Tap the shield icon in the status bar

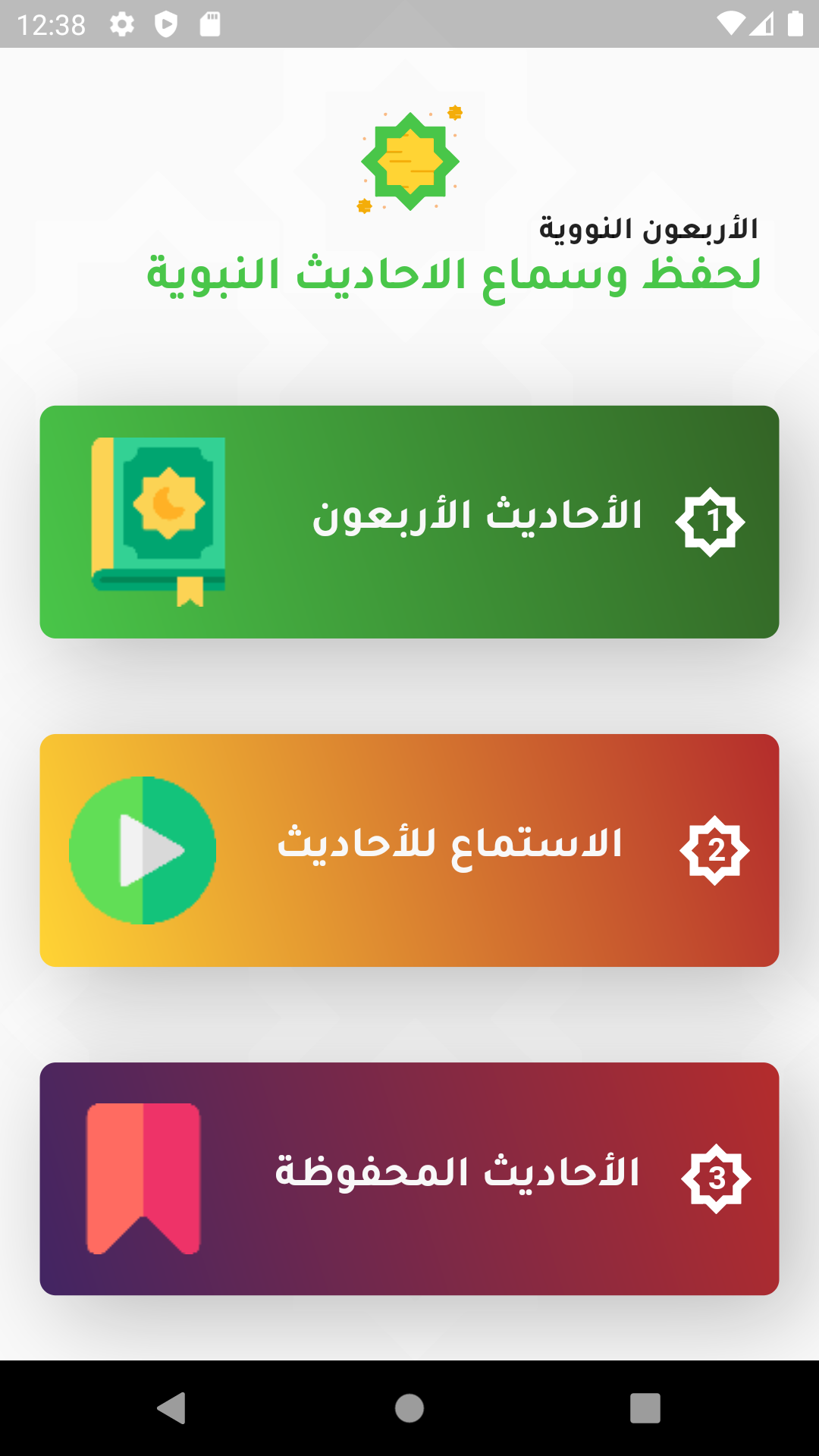pyautogui.click(x=166, y=23)
